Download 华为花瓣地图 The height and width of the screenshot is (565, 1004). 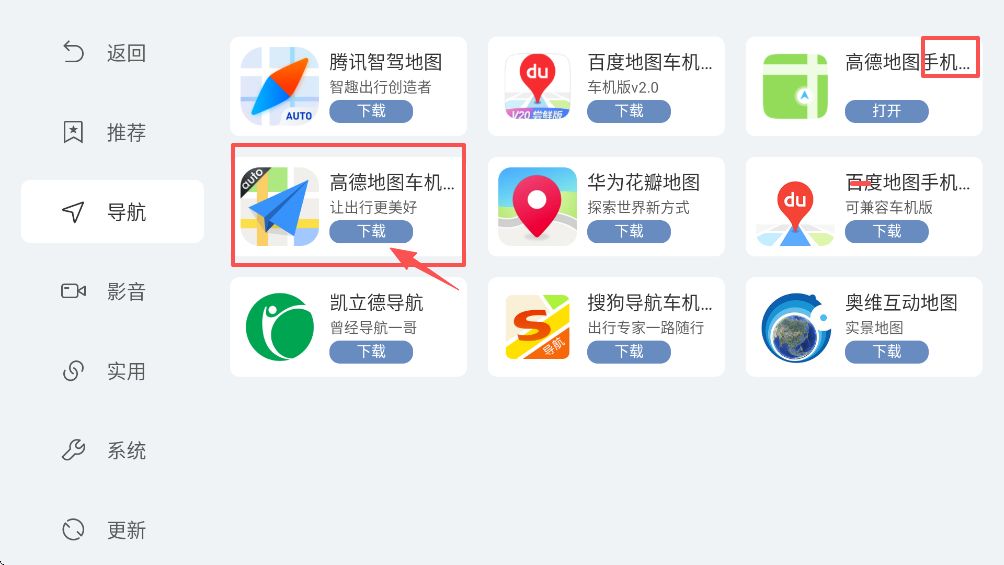pos(629,231)
